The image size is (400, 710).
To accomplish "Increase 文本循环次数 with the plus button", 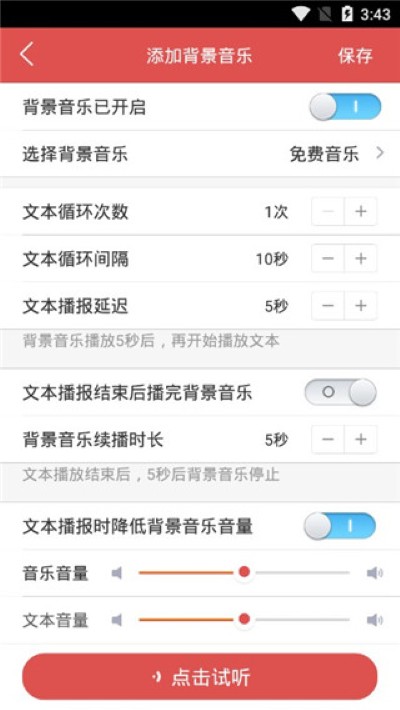I will [361, 211].
